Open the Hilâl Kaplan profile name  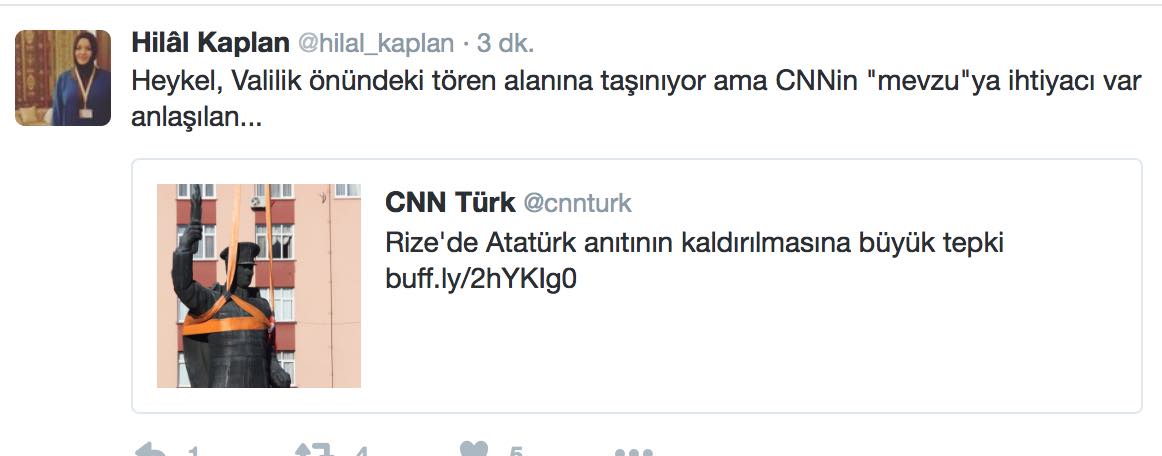(211, 43)
